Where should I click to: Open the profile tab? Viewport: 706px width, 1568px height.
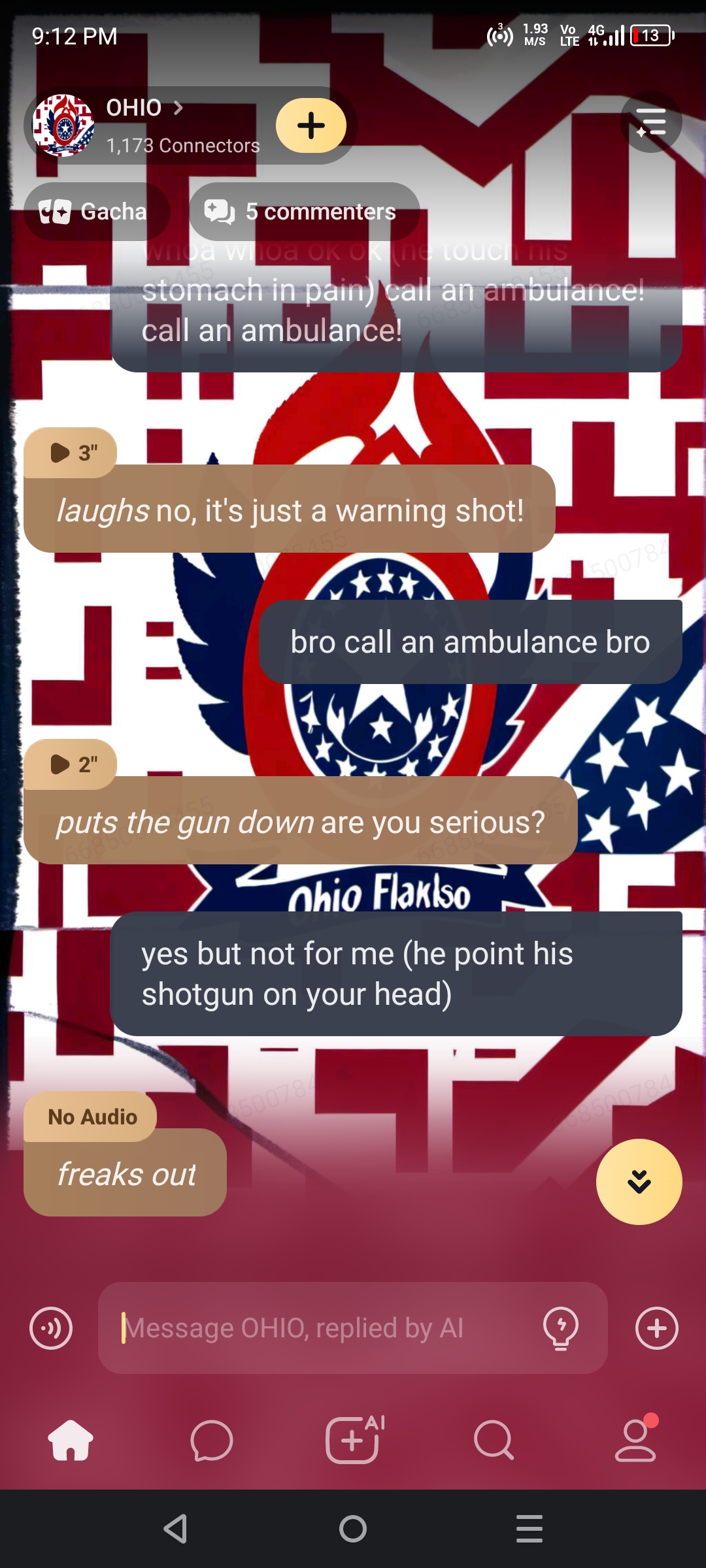click(x=635, y=1441)
